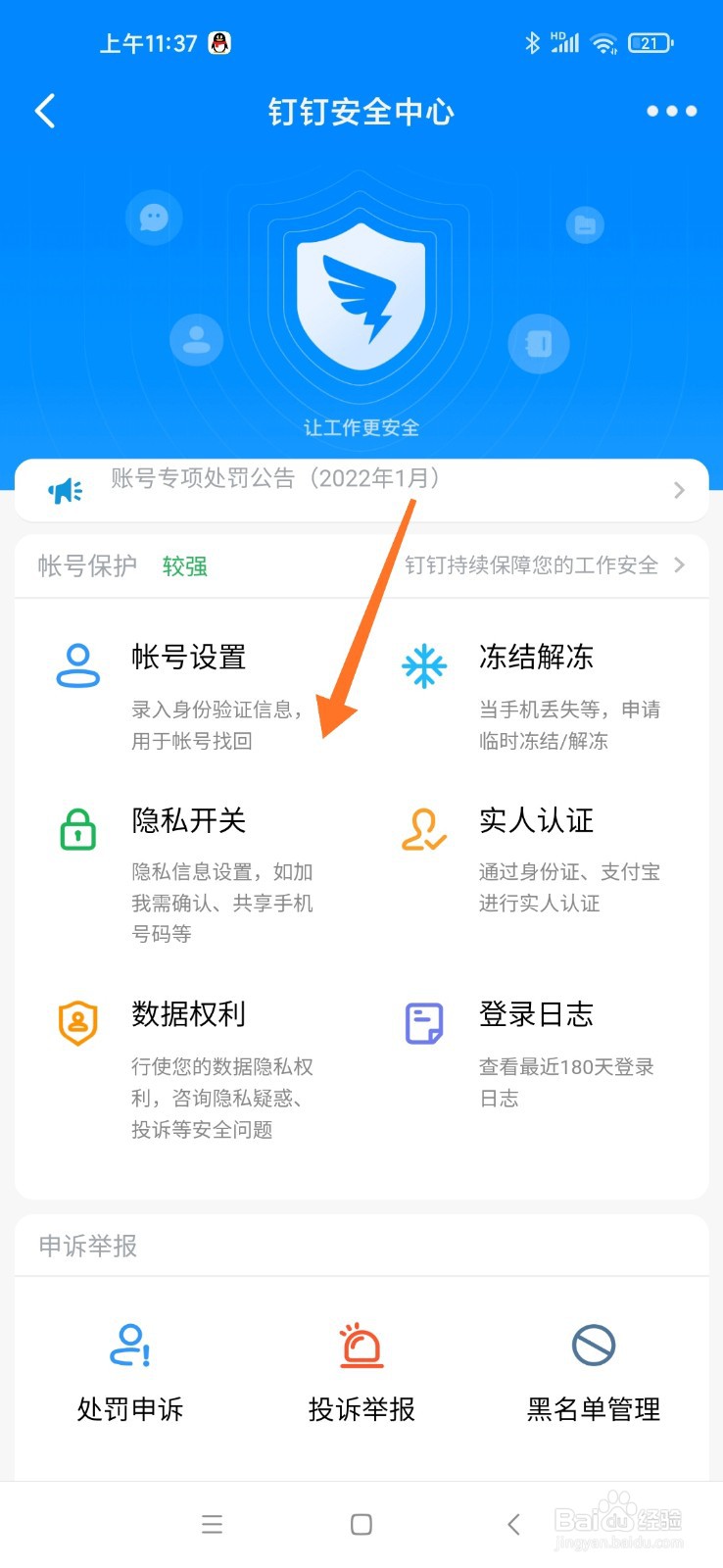Screen dimensions: 723x1568
Task: Open 帐号设置 via the blue person icon
Action: pos(78,664)
